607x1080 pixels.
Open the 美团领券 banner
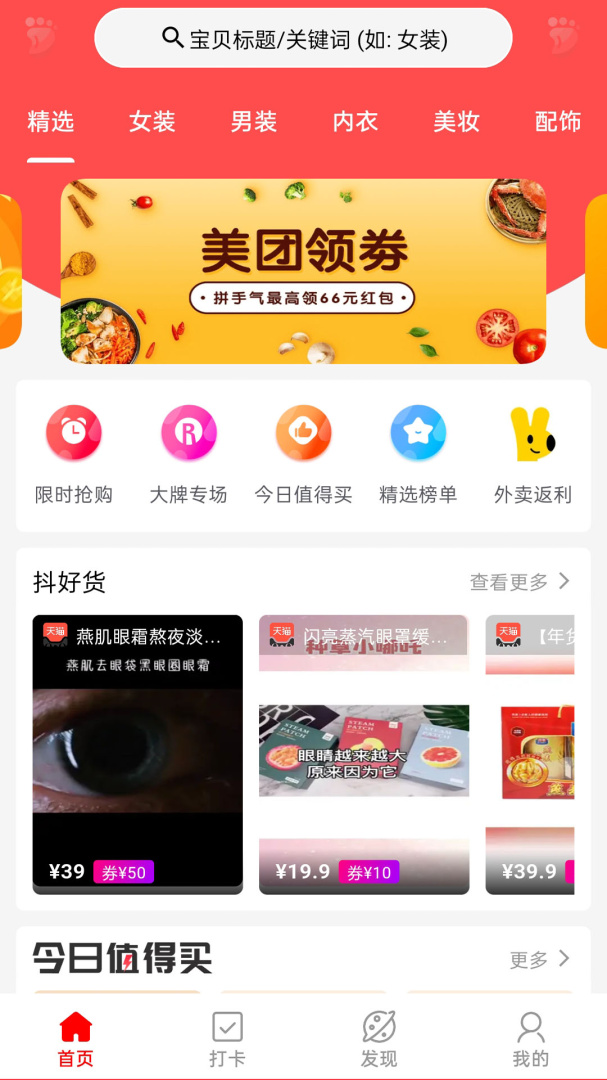(x=303, y=271)
